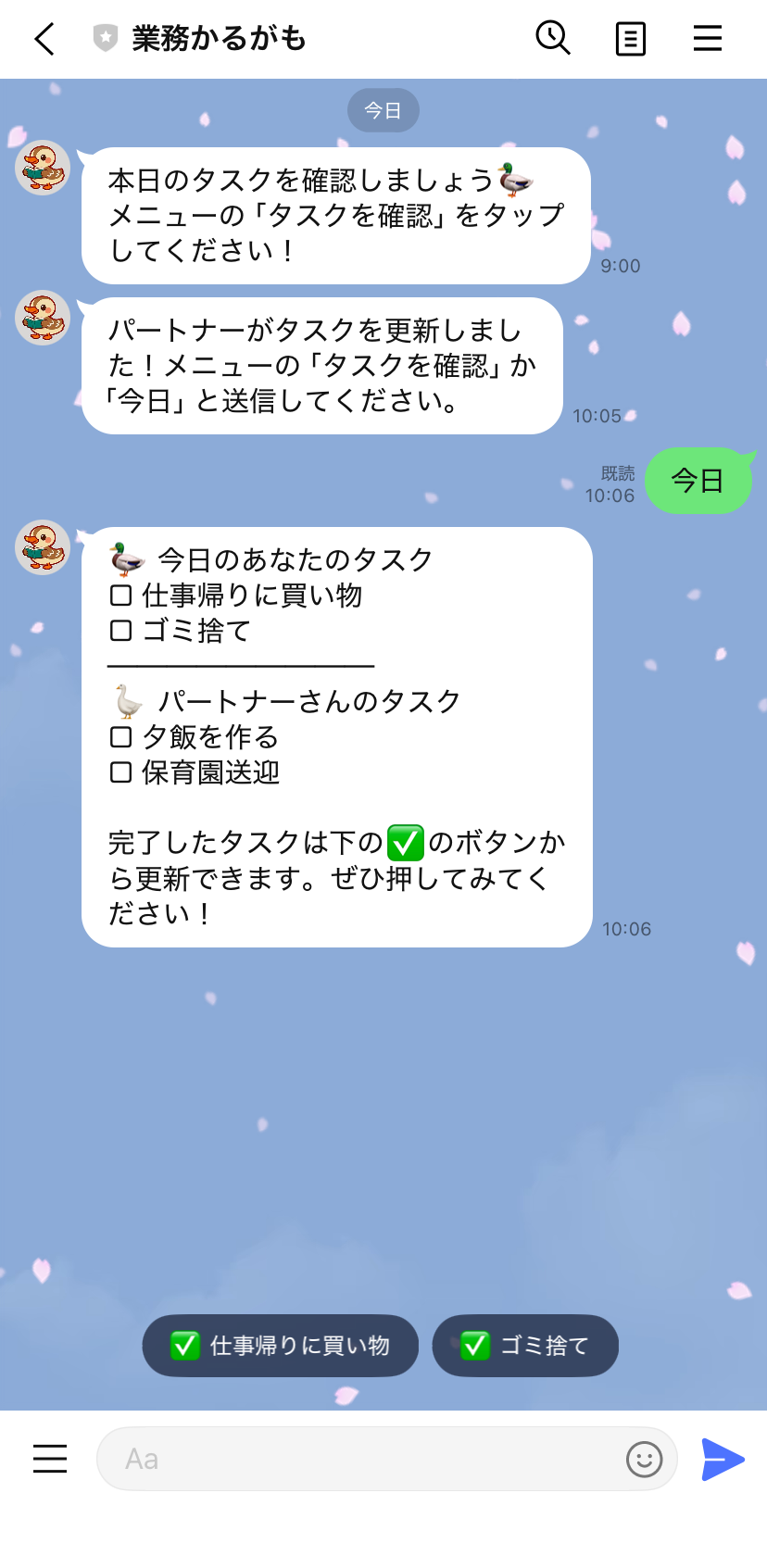Open the rich menu toggle beside the input field
The width and height of the screenshot is (767, 1568).
pos(49,1459)
